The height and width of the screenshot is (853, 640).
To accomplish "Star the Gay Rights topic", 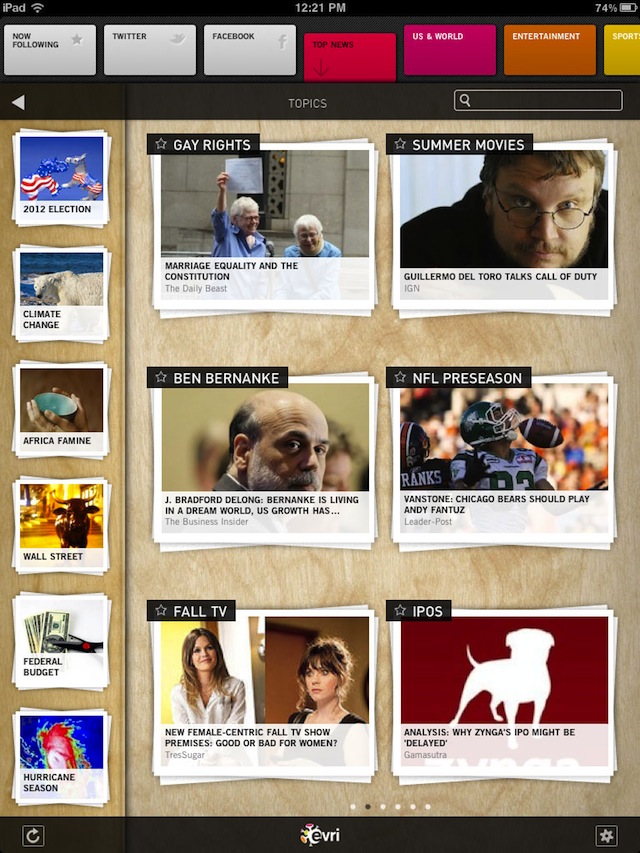I will [160, 145].
